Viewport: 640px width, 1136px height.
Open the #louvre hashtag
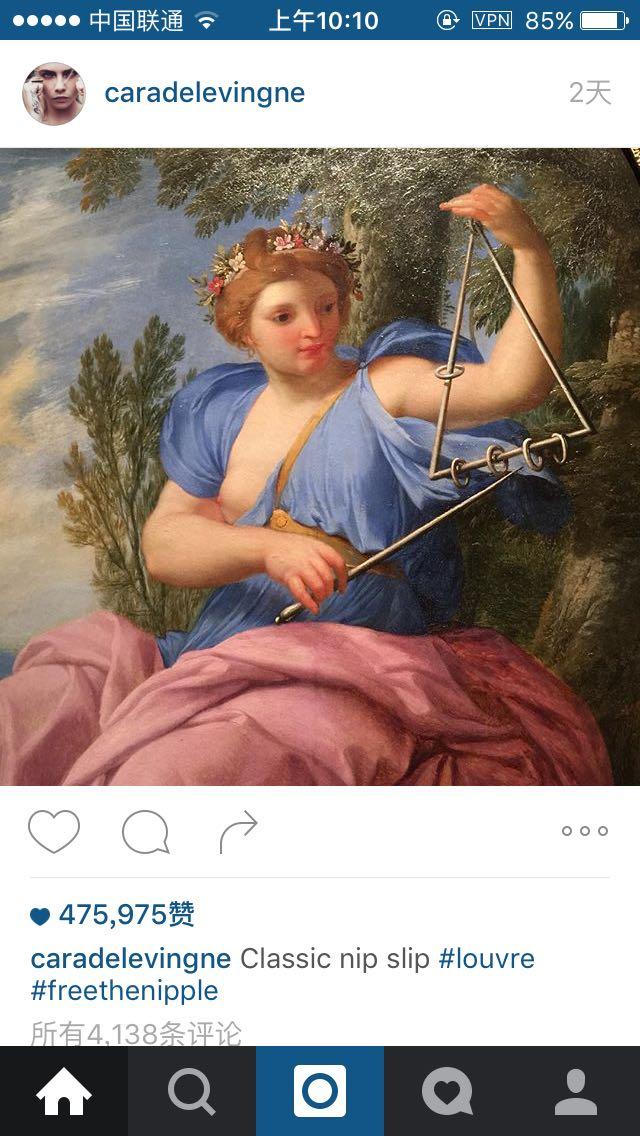click(x=486, y=959)
